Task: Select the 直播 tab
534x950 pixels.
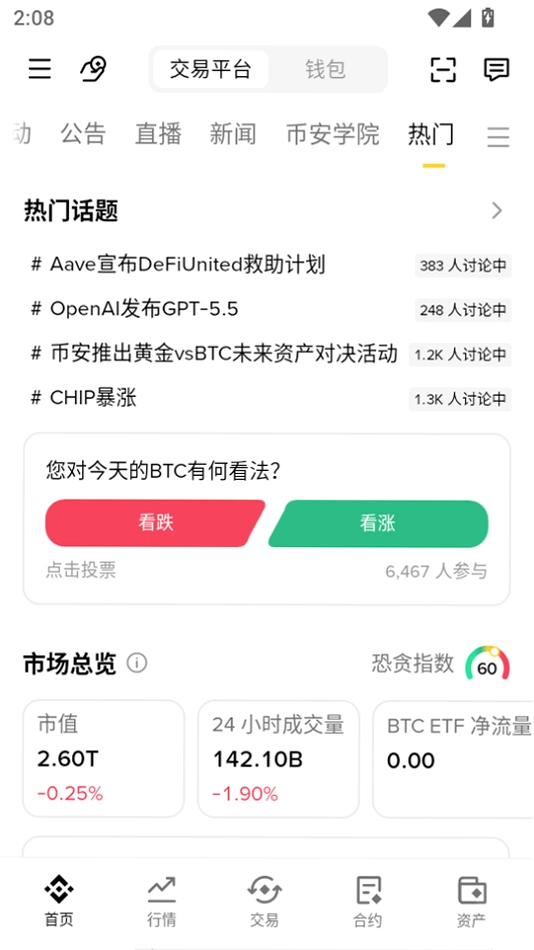Action: (x=158, y=134)
